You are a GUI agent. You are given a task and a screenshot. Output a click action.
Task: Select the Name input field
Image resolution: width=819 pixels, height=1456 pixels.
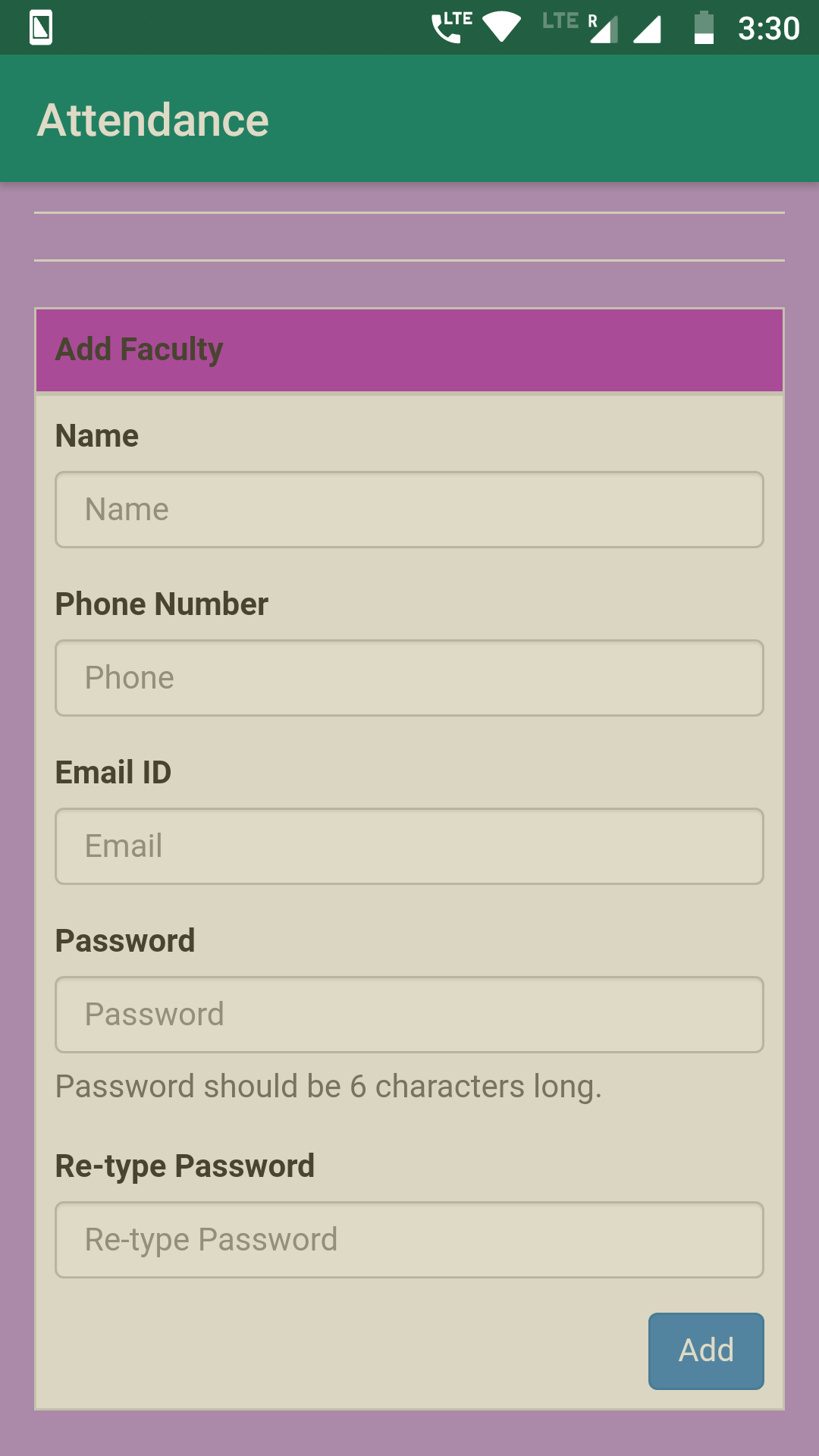click(409, 509)
